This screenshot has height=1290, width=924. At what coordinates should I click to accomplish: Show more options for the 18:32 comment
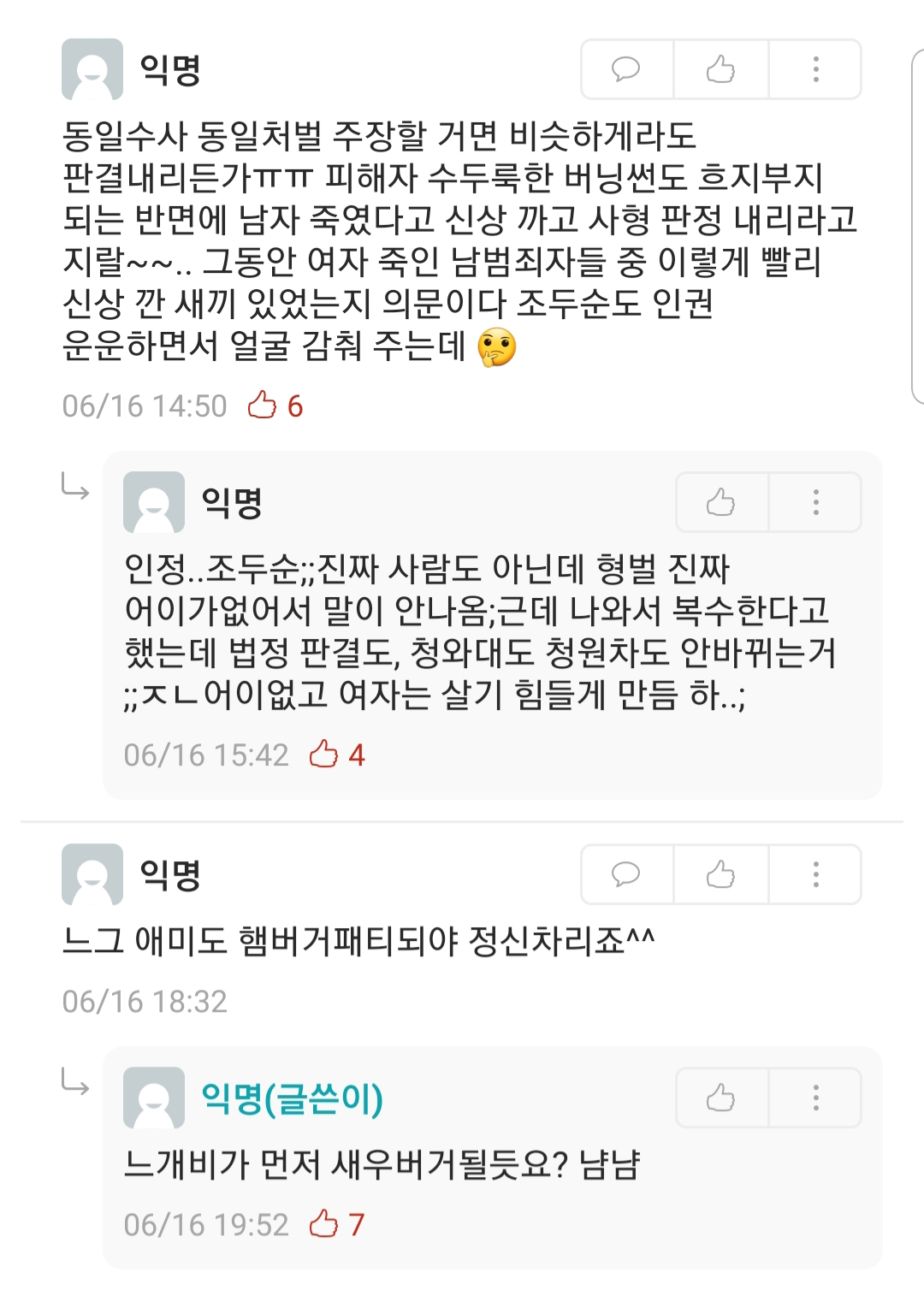tap(815, 874)
